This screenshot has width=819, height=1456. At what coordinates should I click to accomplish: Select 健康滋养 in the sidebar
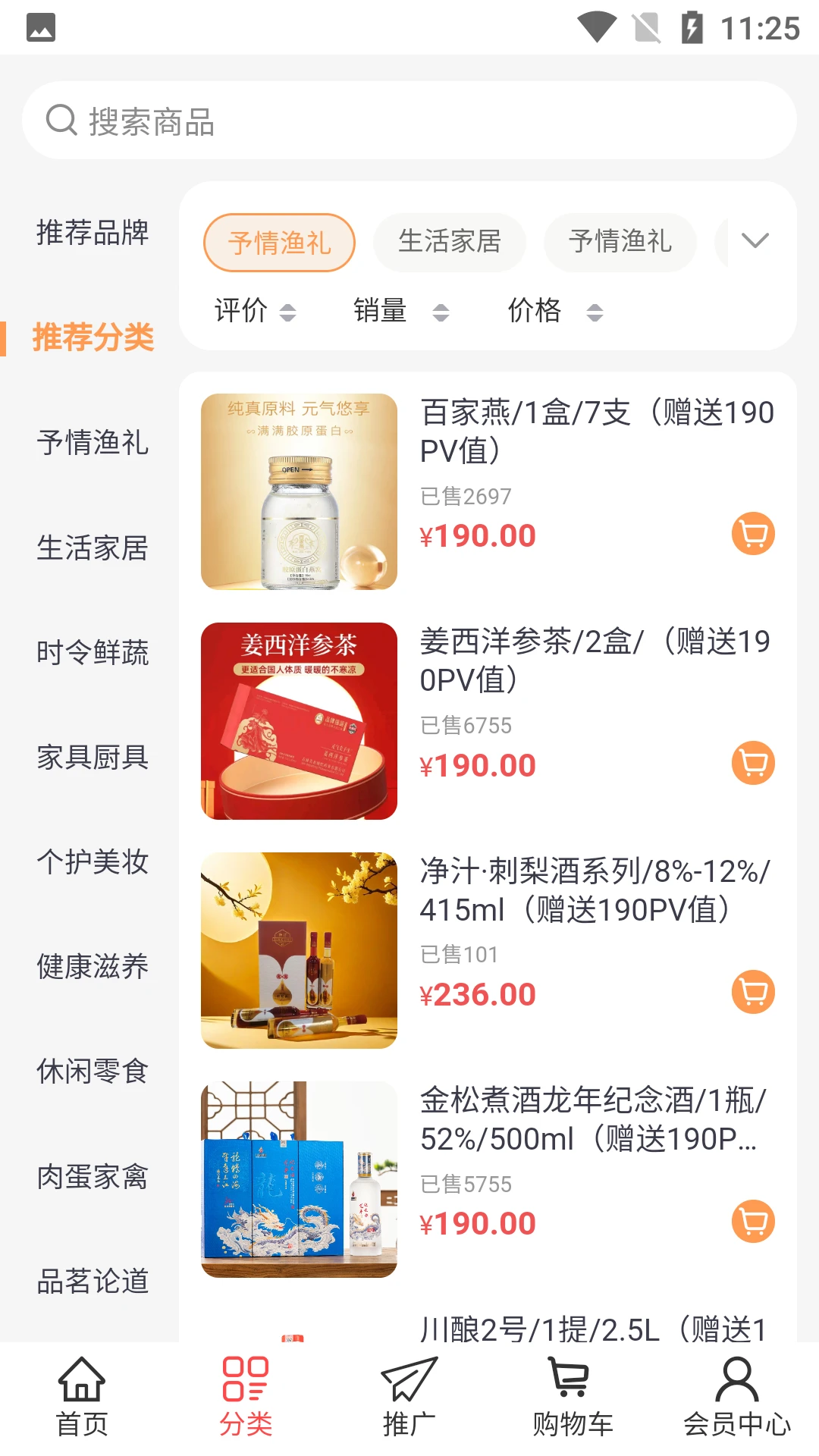(x=92, y=966)
